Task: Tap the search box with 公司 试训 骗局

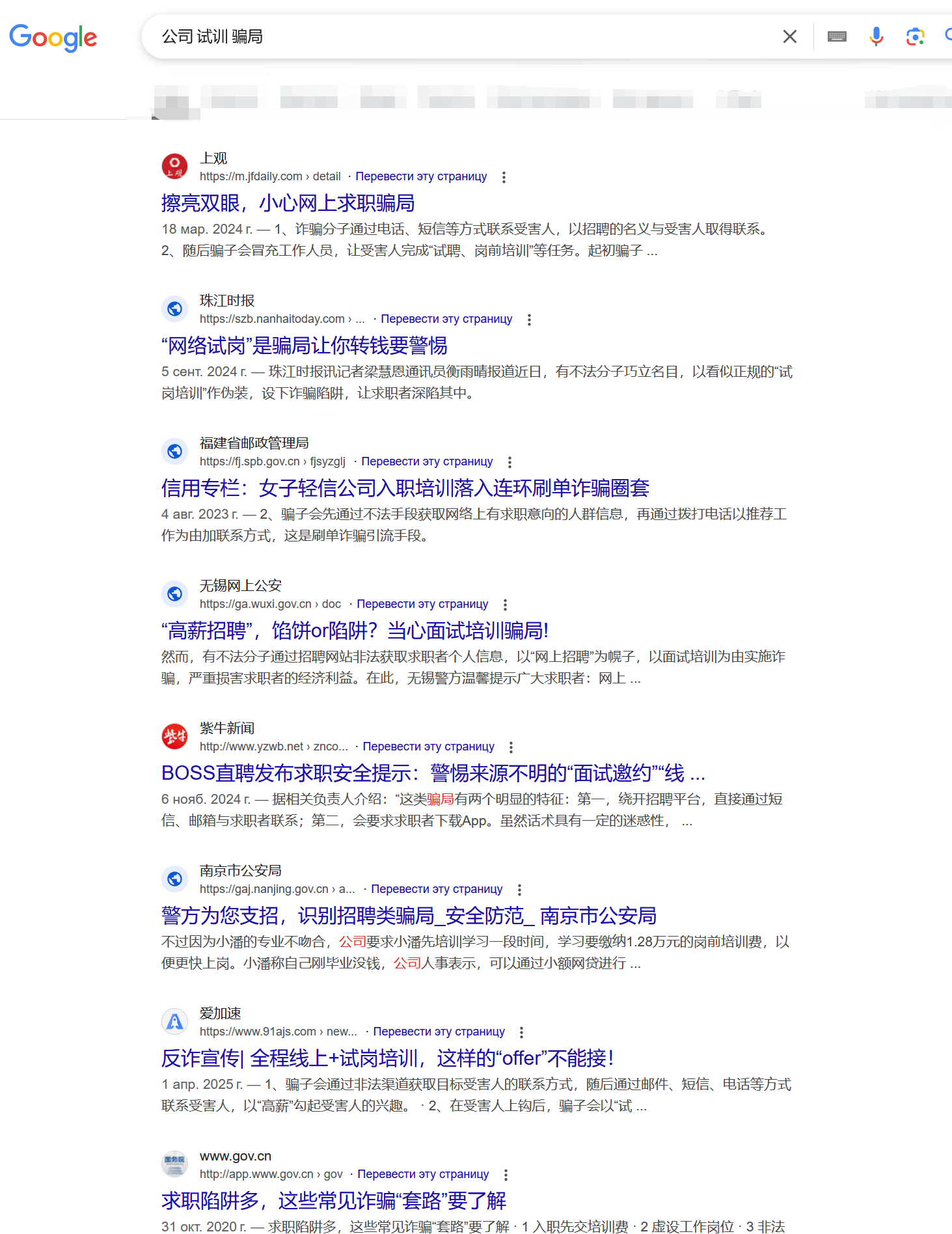Action: pyautogui.click(x=456, y=36)
